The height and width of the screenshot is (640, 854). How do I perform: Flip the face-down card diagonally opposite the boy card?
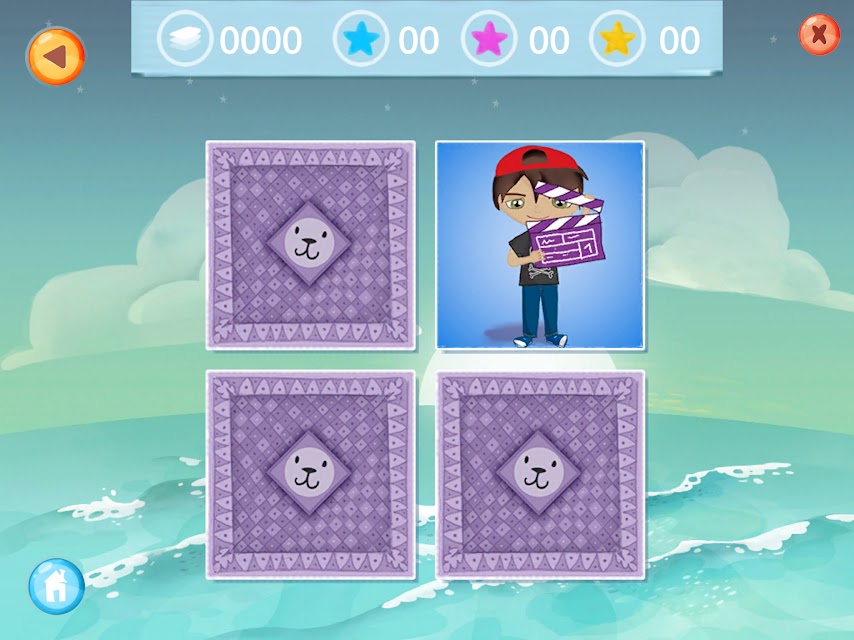click(310, 475)
